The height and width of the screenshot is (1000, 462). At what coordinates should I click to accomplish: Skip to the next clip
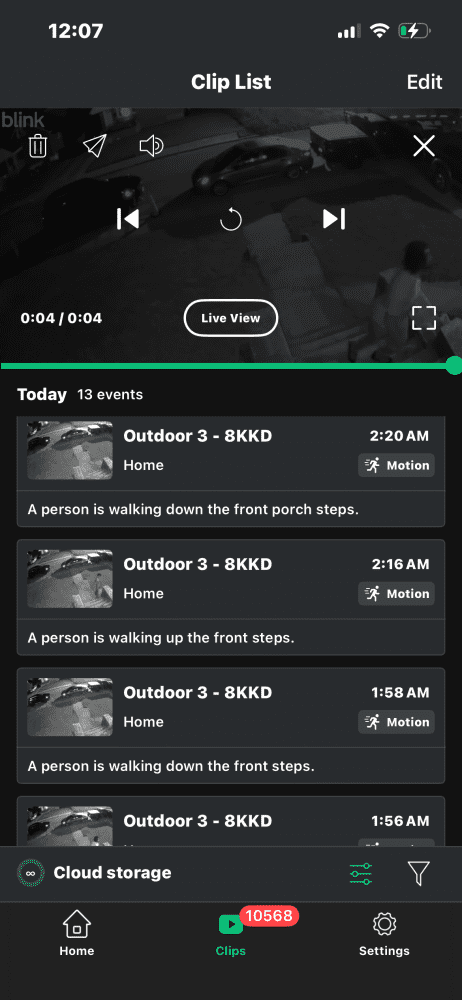pyautogui.click(x=334, y=219)
